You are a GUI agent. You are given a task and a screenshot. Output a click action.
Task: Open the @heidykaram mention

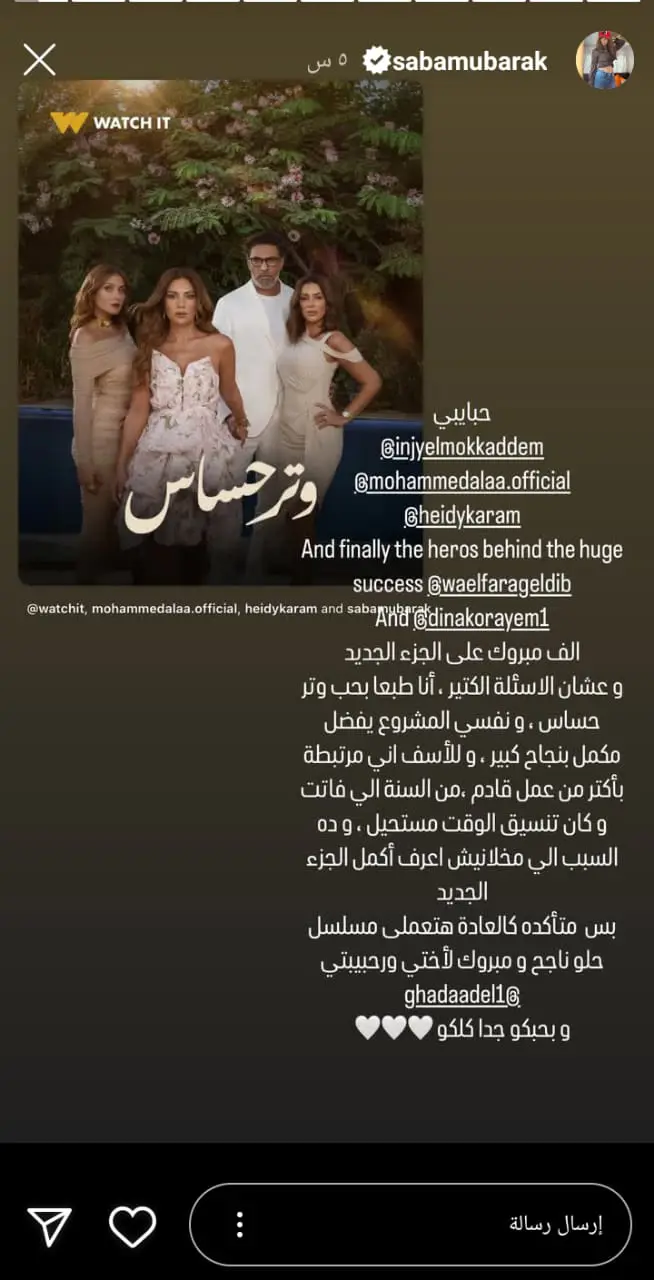(461, 516)
